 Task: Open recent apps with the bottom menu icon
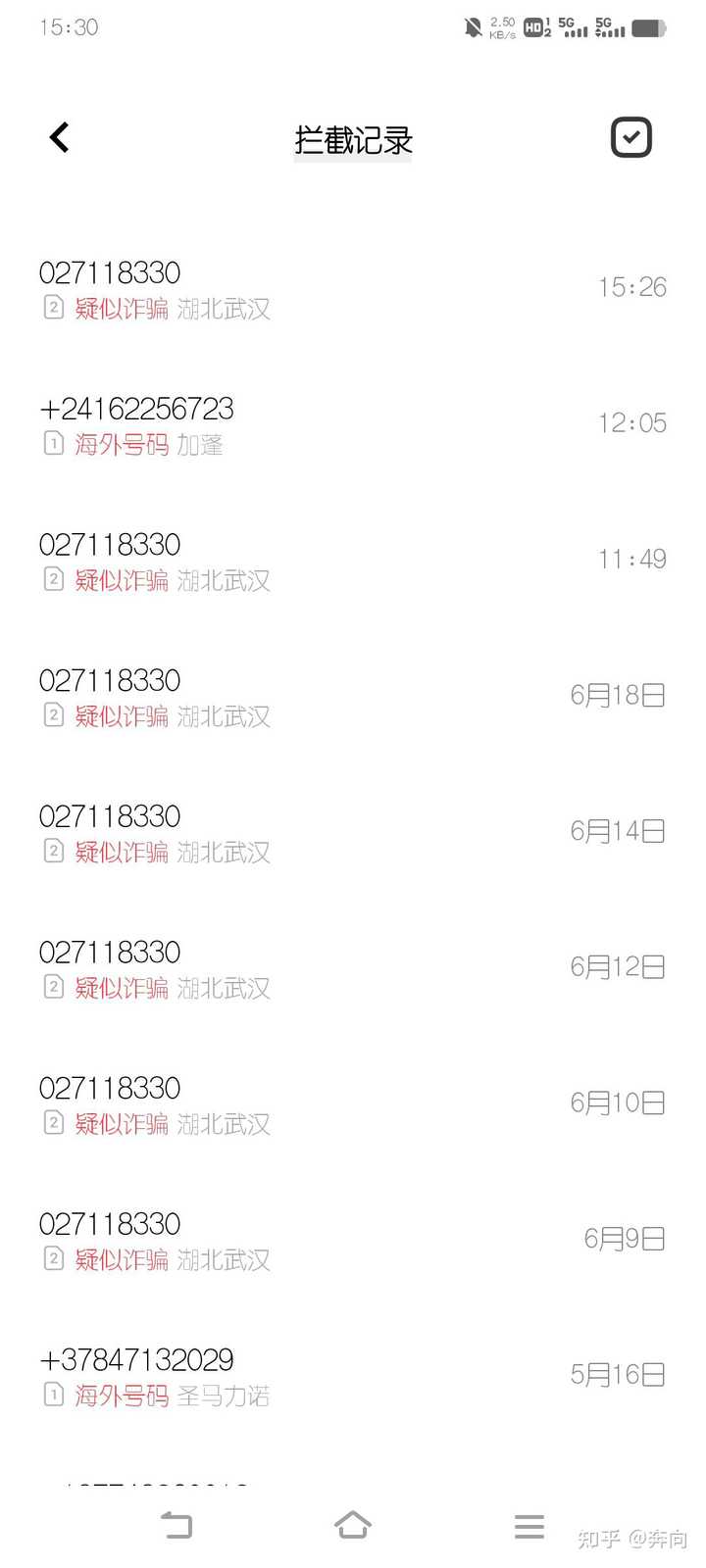[x=529, y=1525]
